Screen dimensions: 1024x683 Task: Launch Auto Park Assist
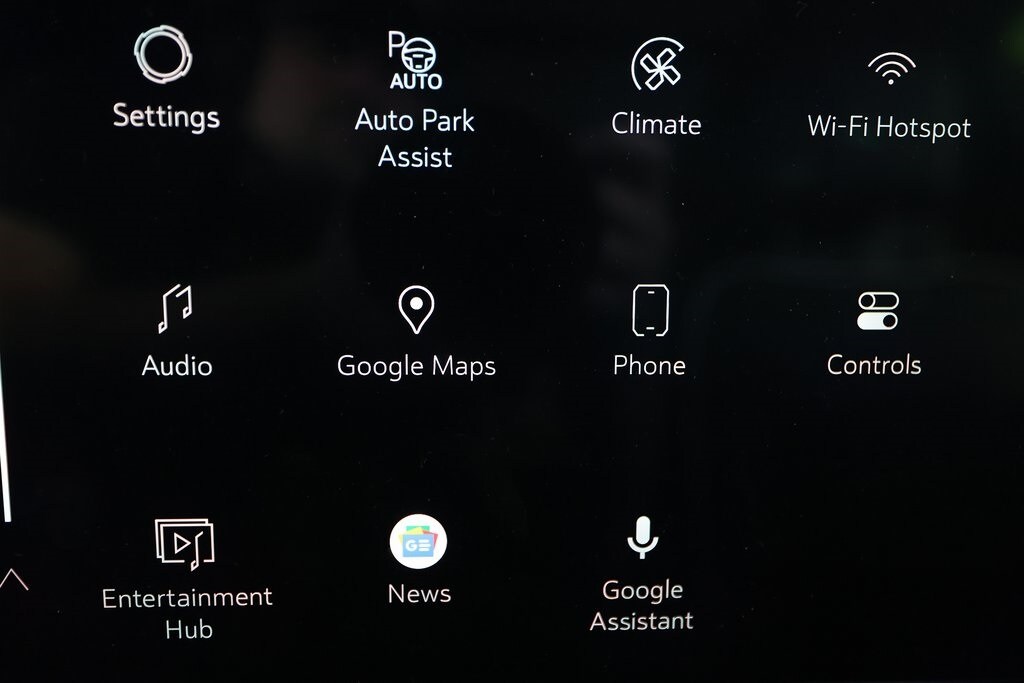click(x=415, y=63)
